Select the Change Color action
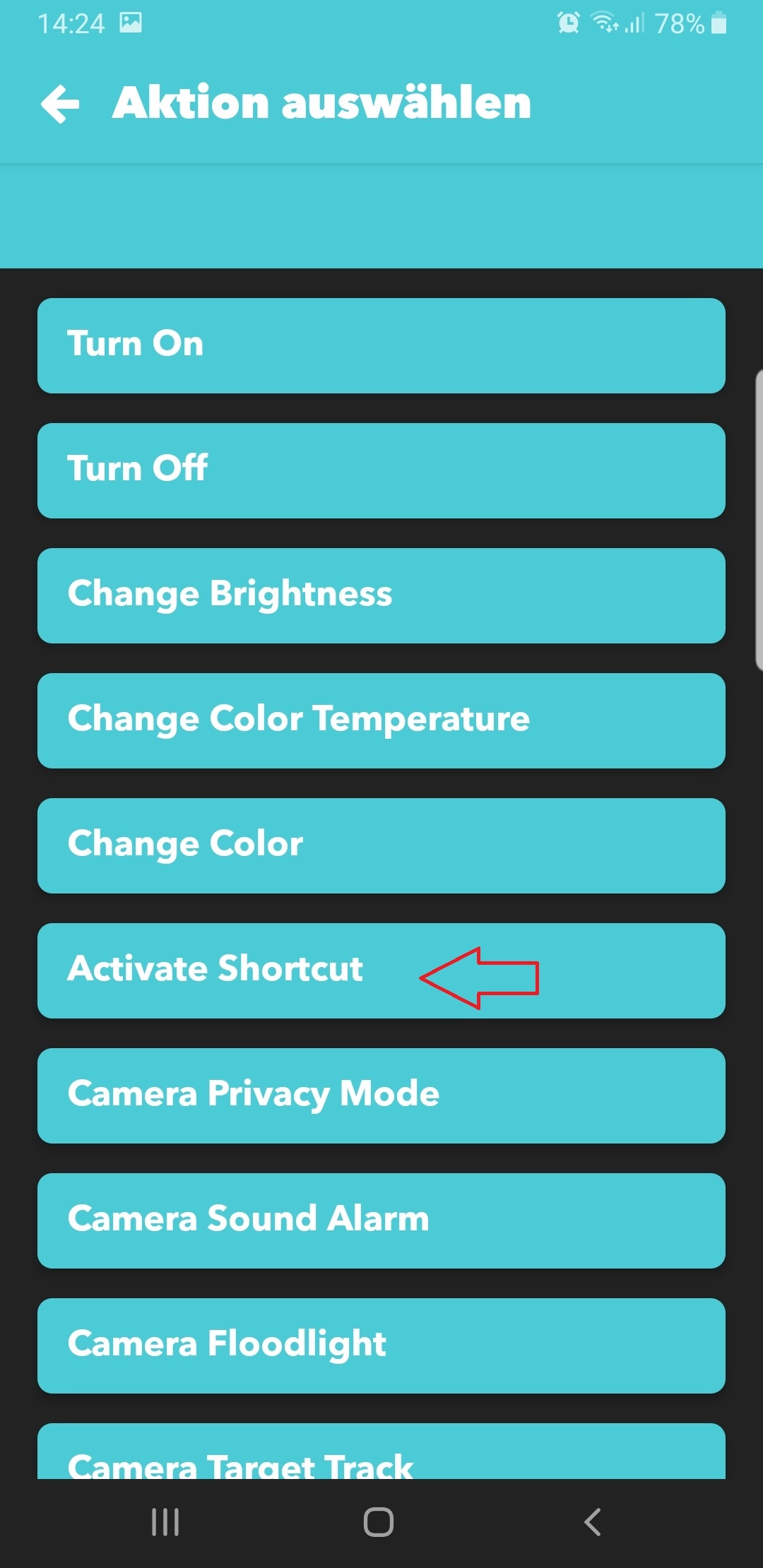The image size is (763, 1568). click(x=381, y=845)
